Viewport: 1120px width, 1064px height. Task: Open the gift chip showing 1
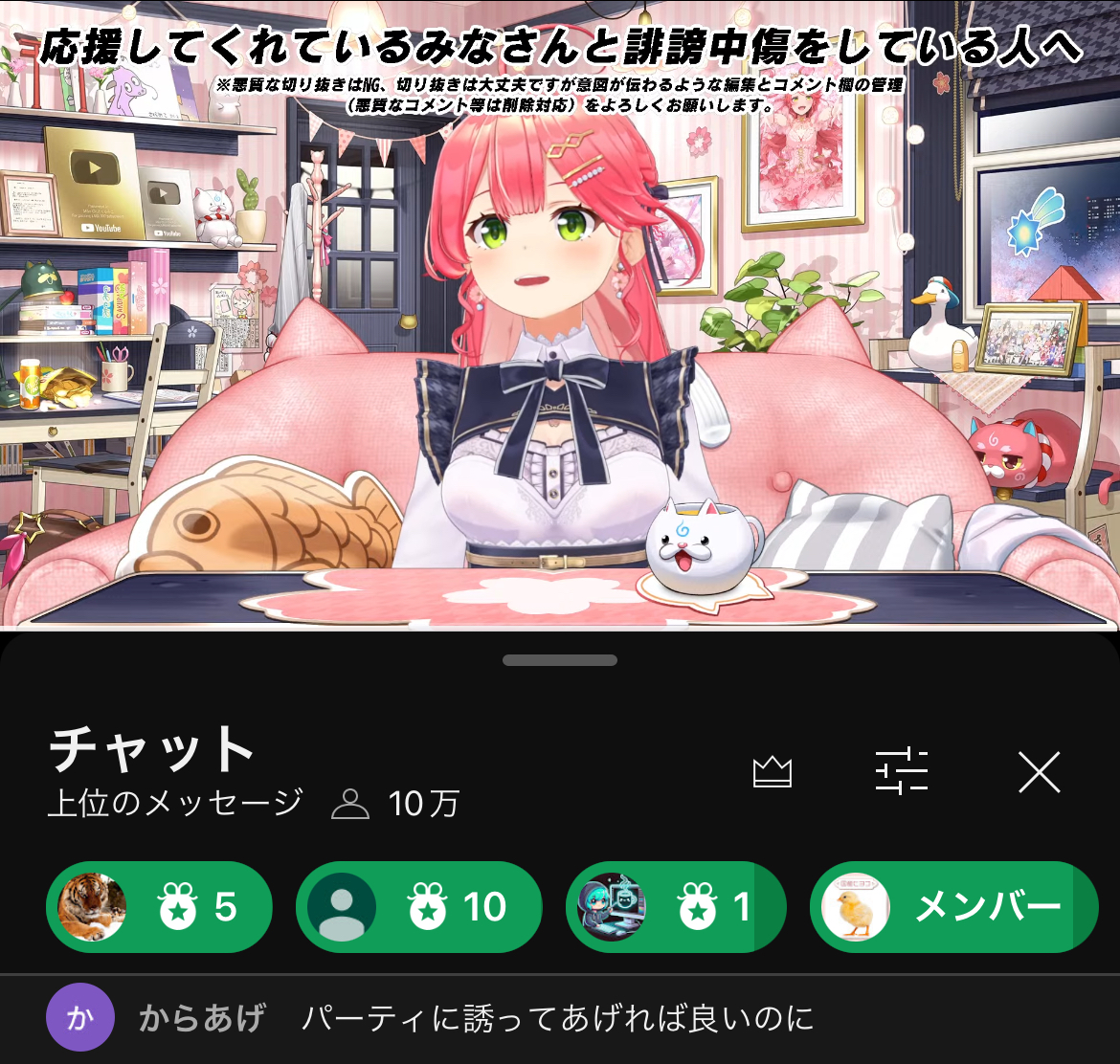tap(674, 907)
